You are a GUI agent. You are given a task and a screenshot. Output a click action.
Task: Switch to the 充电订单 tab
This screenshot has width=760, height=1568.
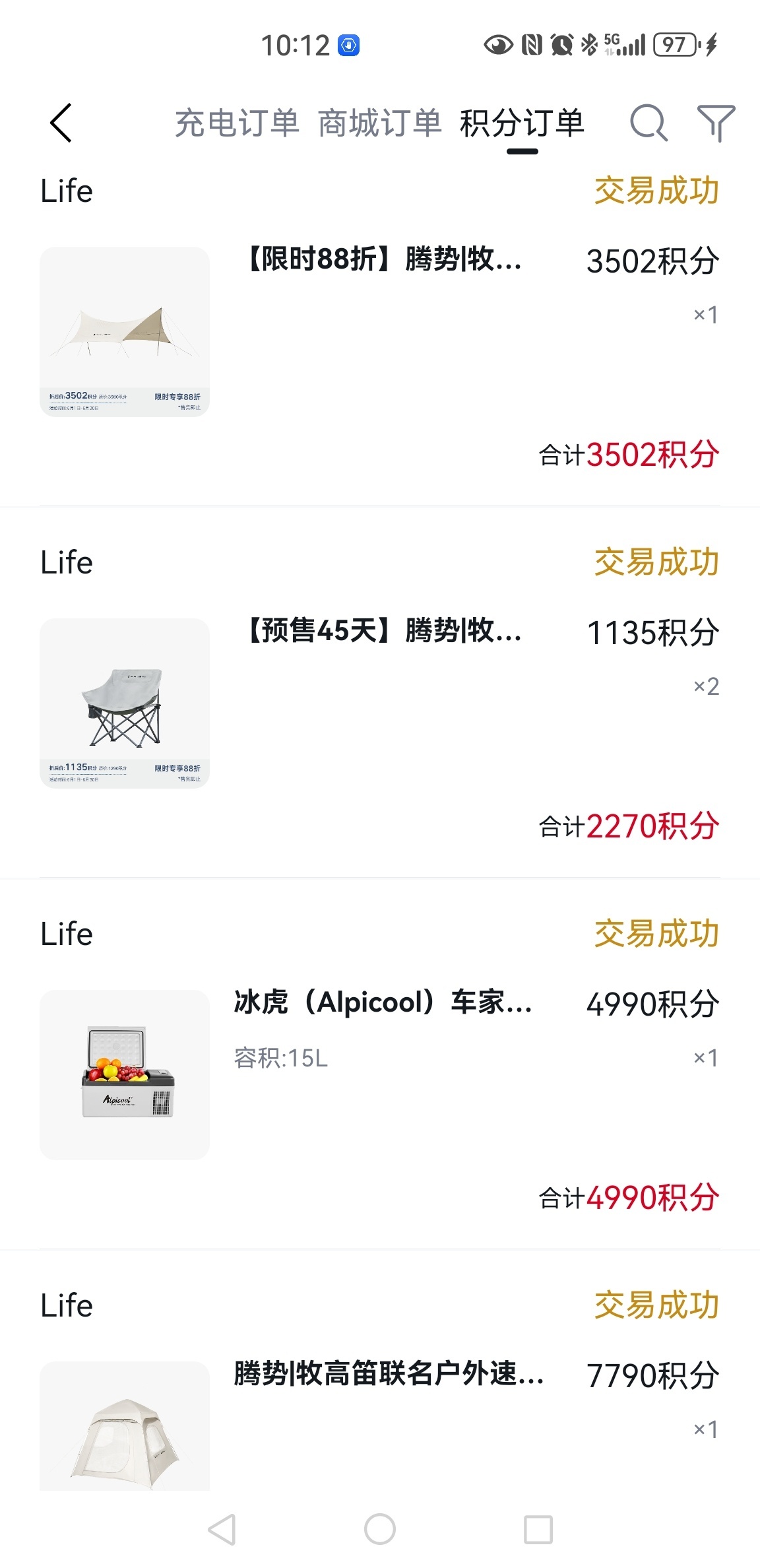237,123
